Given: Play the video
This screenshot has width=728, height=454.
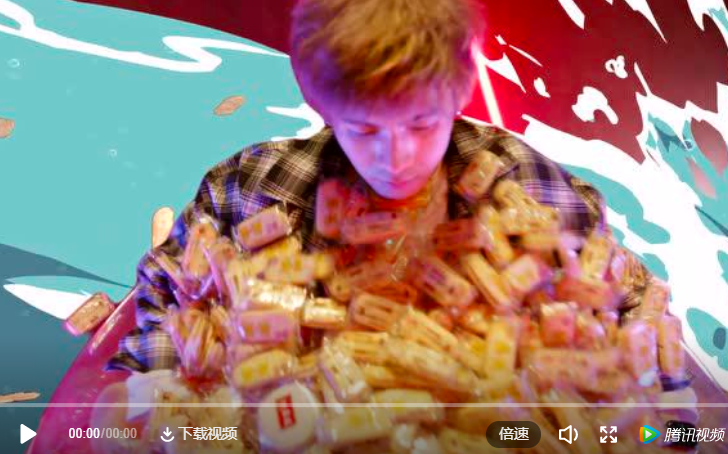Looking at the screenshot, I should [x=28, y=434].
